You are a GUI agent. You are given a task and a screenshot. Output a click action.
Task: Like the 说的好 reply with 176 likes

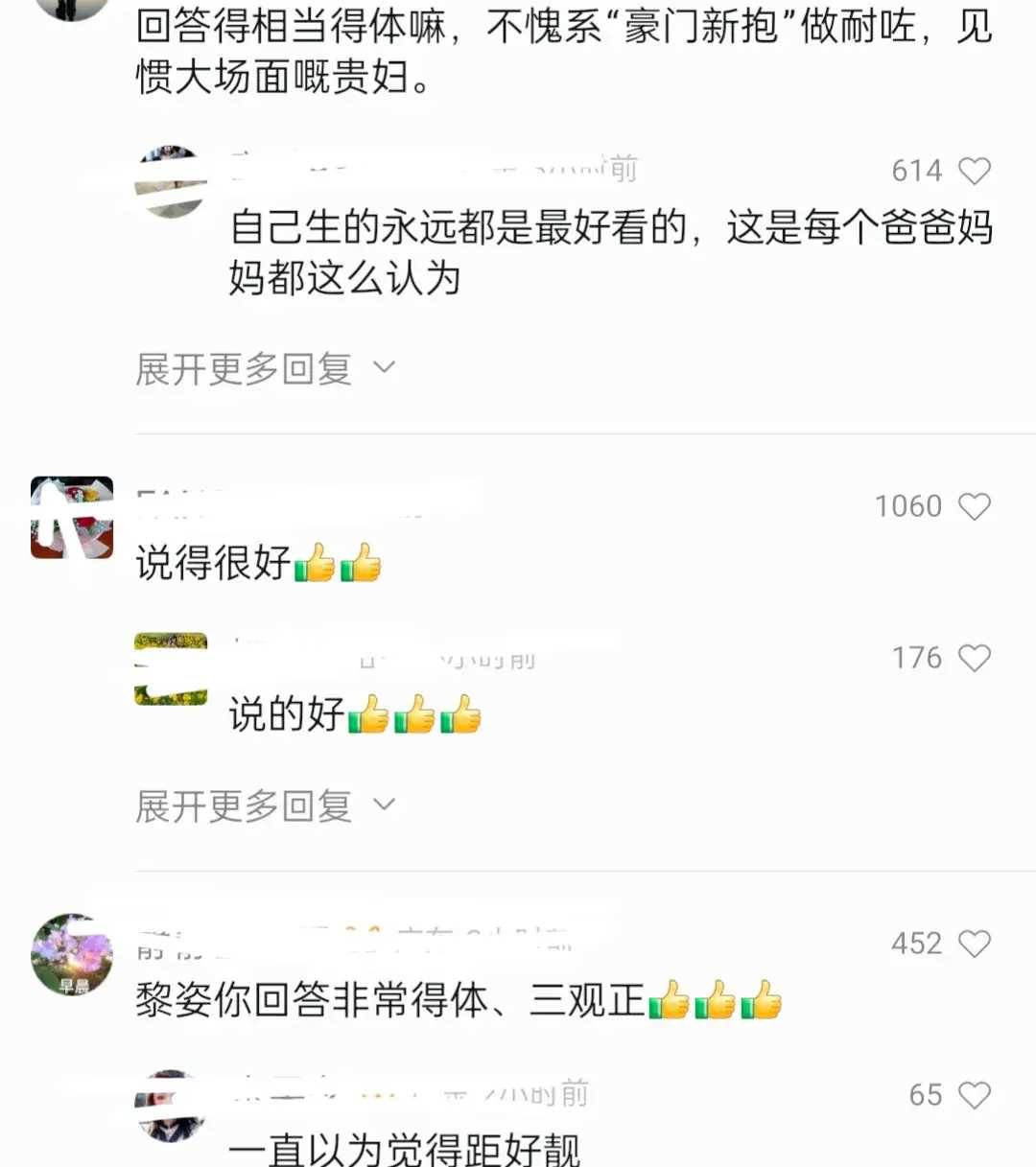(x=975, y=658)
